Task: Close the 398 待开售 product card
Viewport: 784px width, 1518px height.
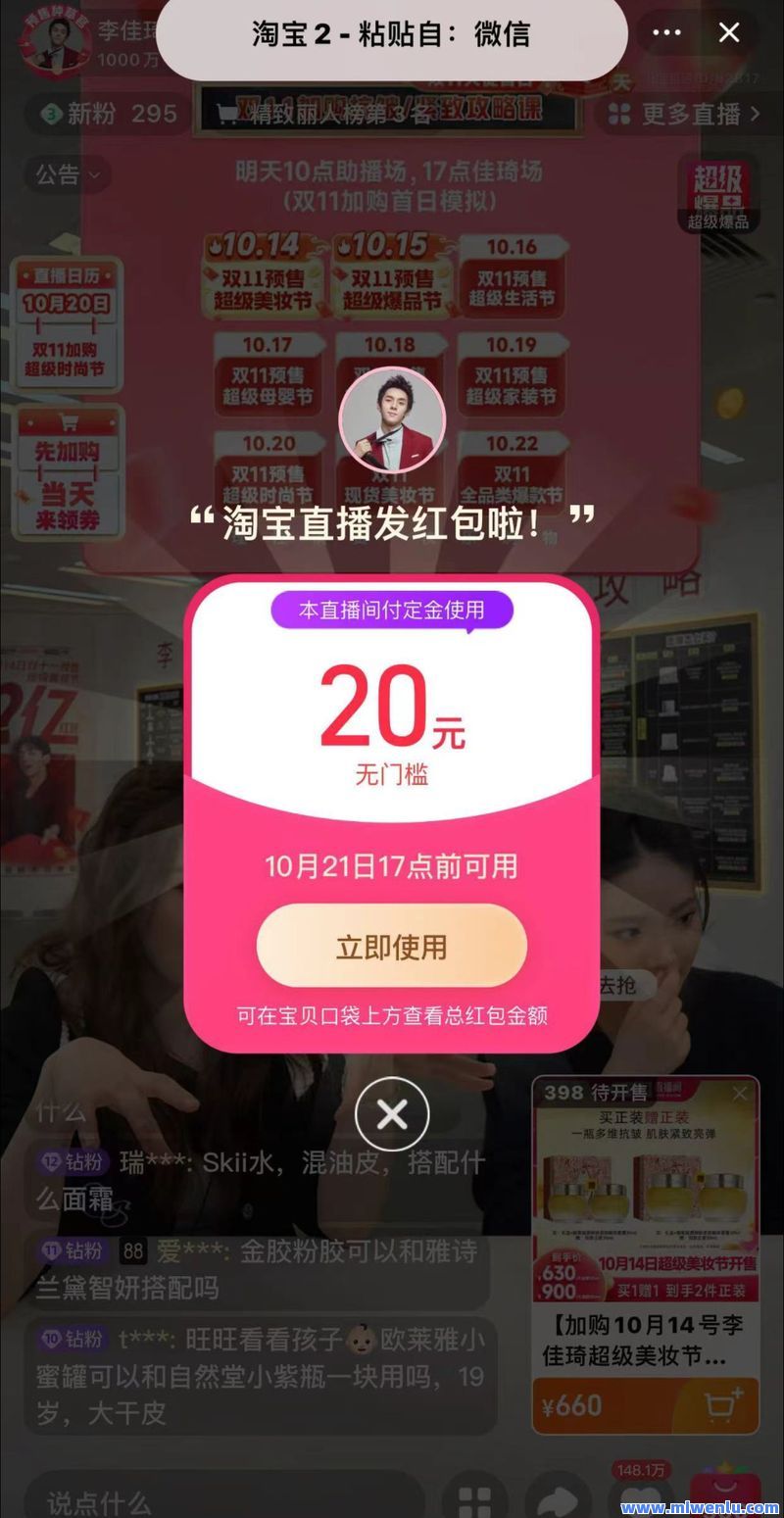Action: click(x=740, y=1093)
